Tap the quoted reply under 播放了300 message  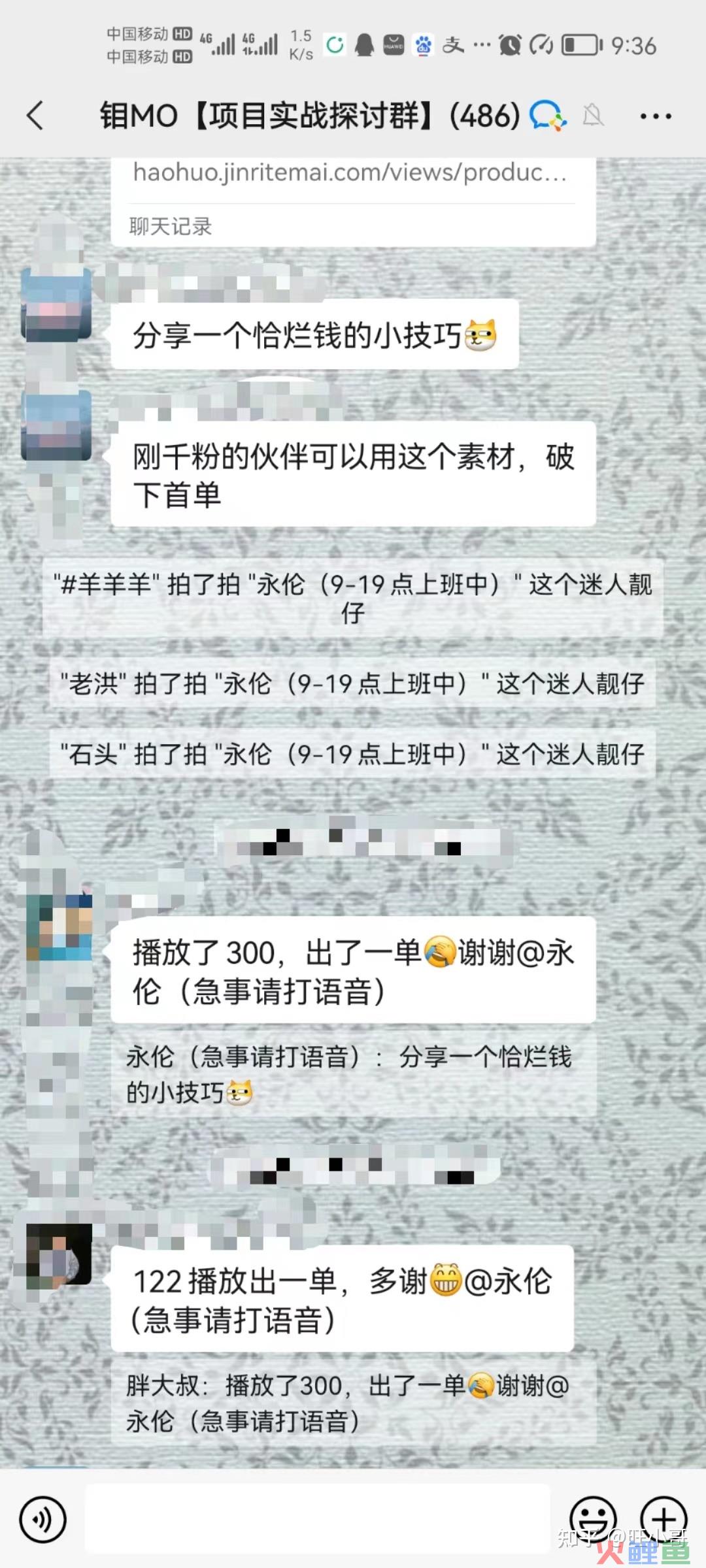click(x=353, y=1074)
